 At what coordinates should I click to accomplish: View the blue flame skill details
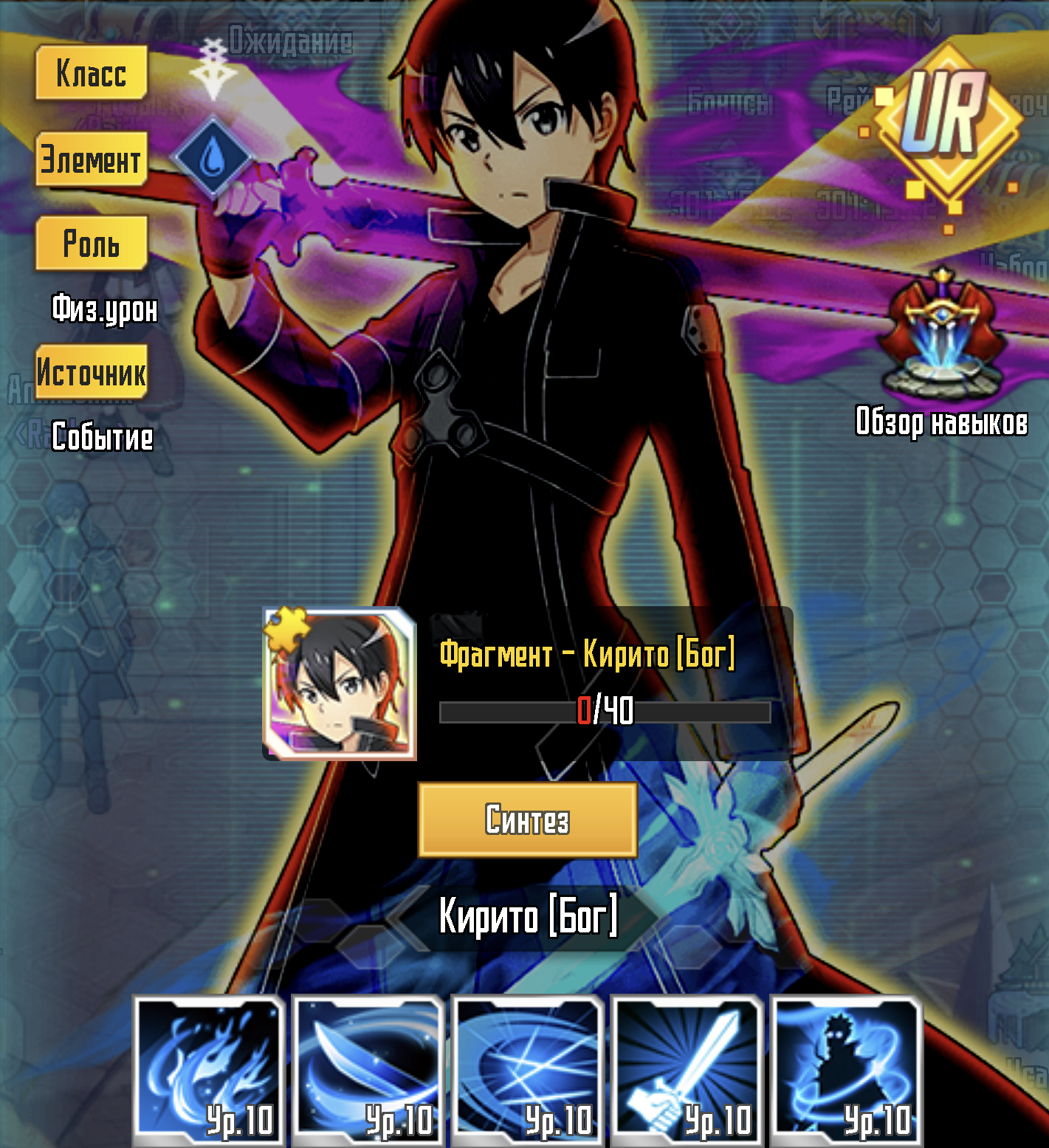pyautogui.click(x=210, y=1069)
